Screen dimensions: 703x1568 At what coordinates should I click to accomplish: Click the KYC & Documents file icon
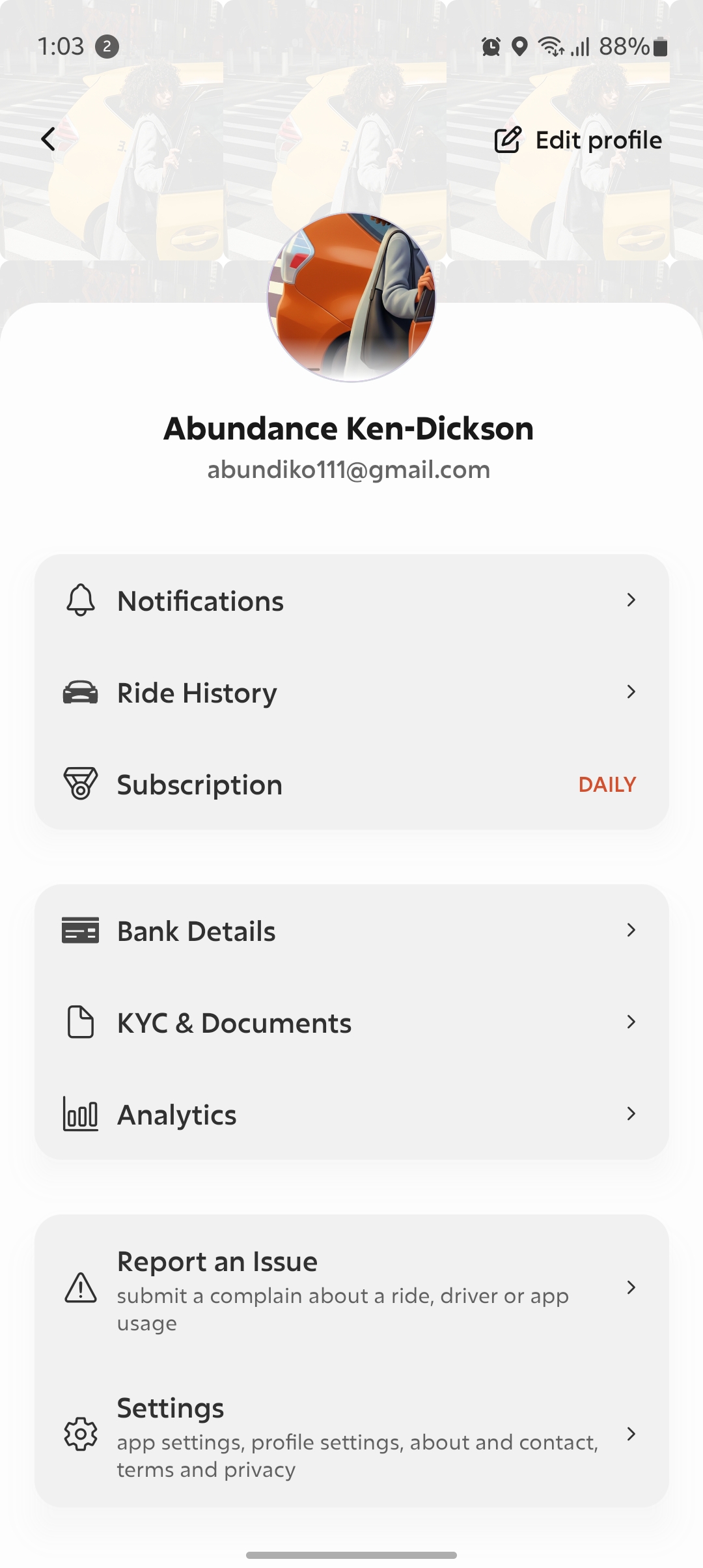pos(79,1022)
